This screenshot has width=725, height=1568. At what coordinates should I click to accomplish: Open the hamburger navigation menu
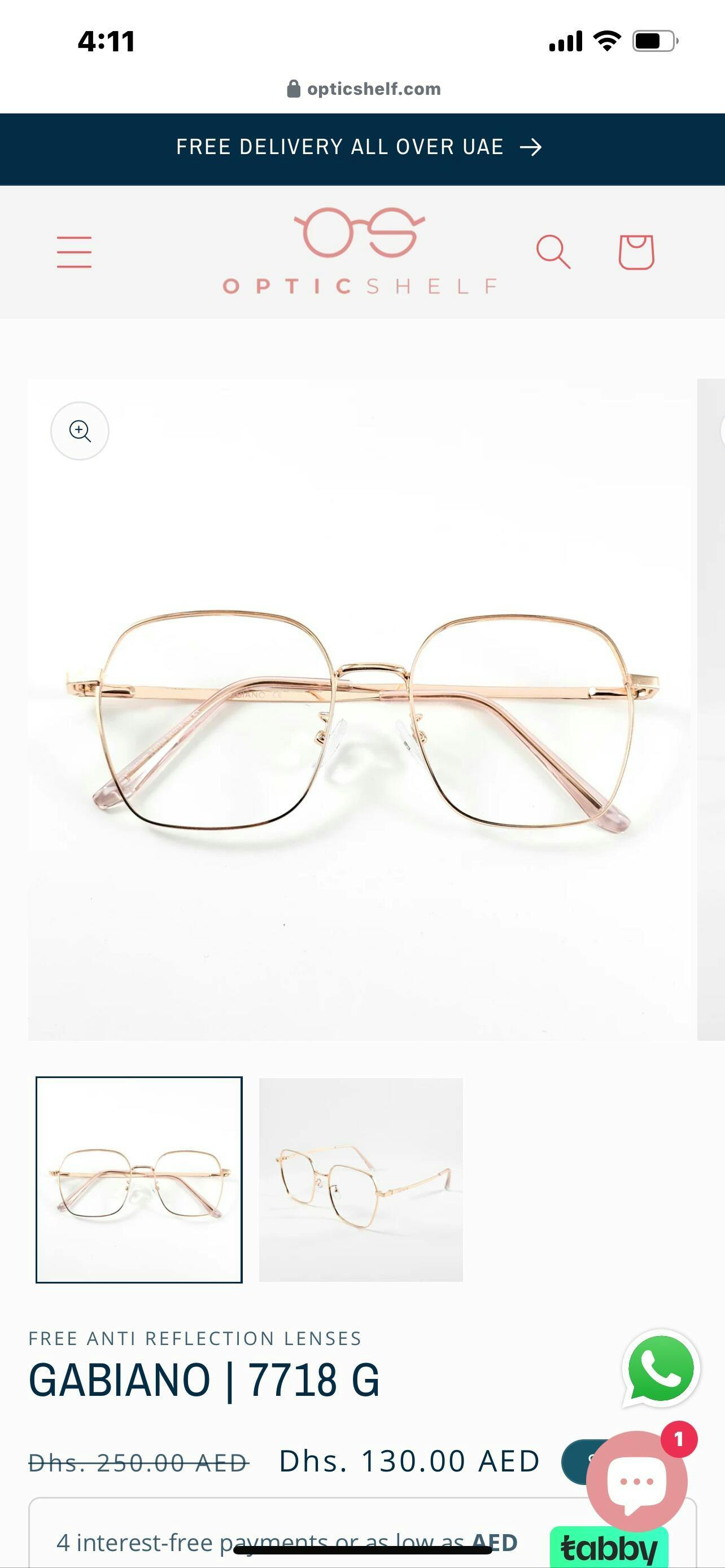click(75, 252)
